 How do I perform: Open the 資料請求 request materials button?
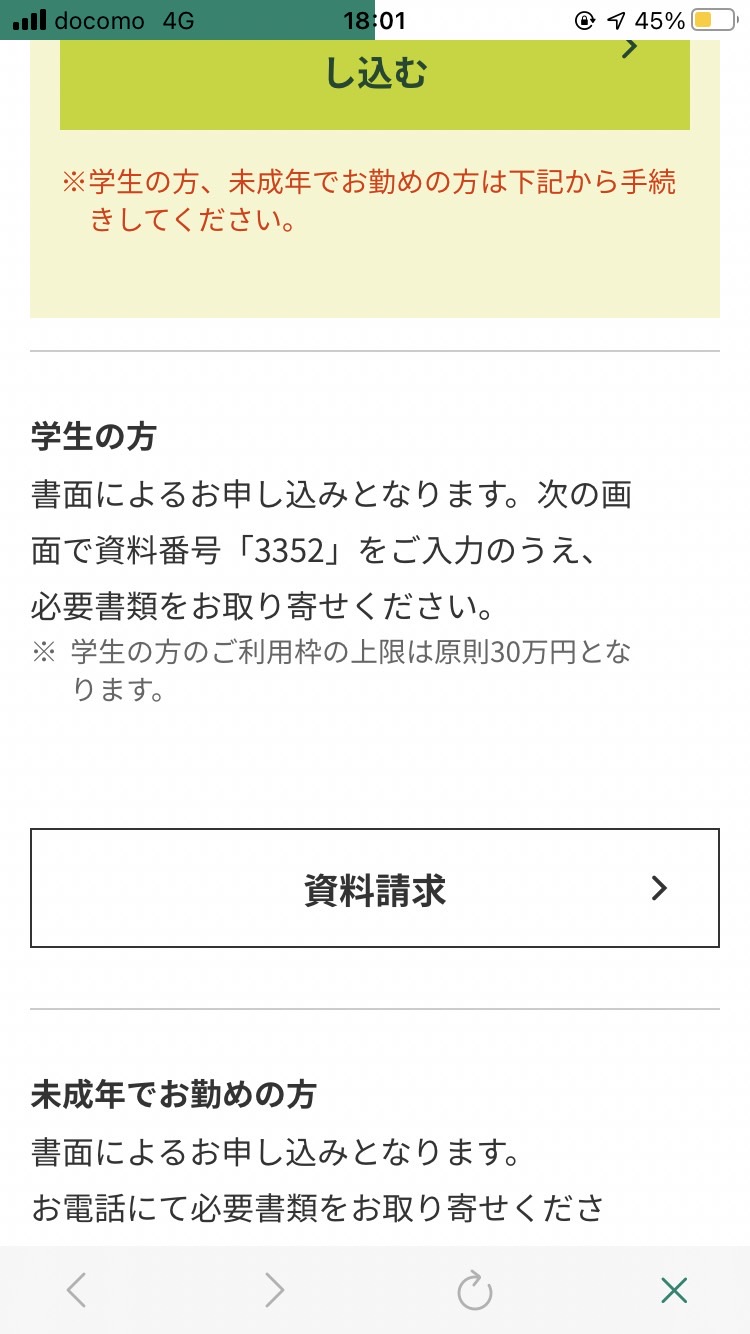[x=375, y=888]
